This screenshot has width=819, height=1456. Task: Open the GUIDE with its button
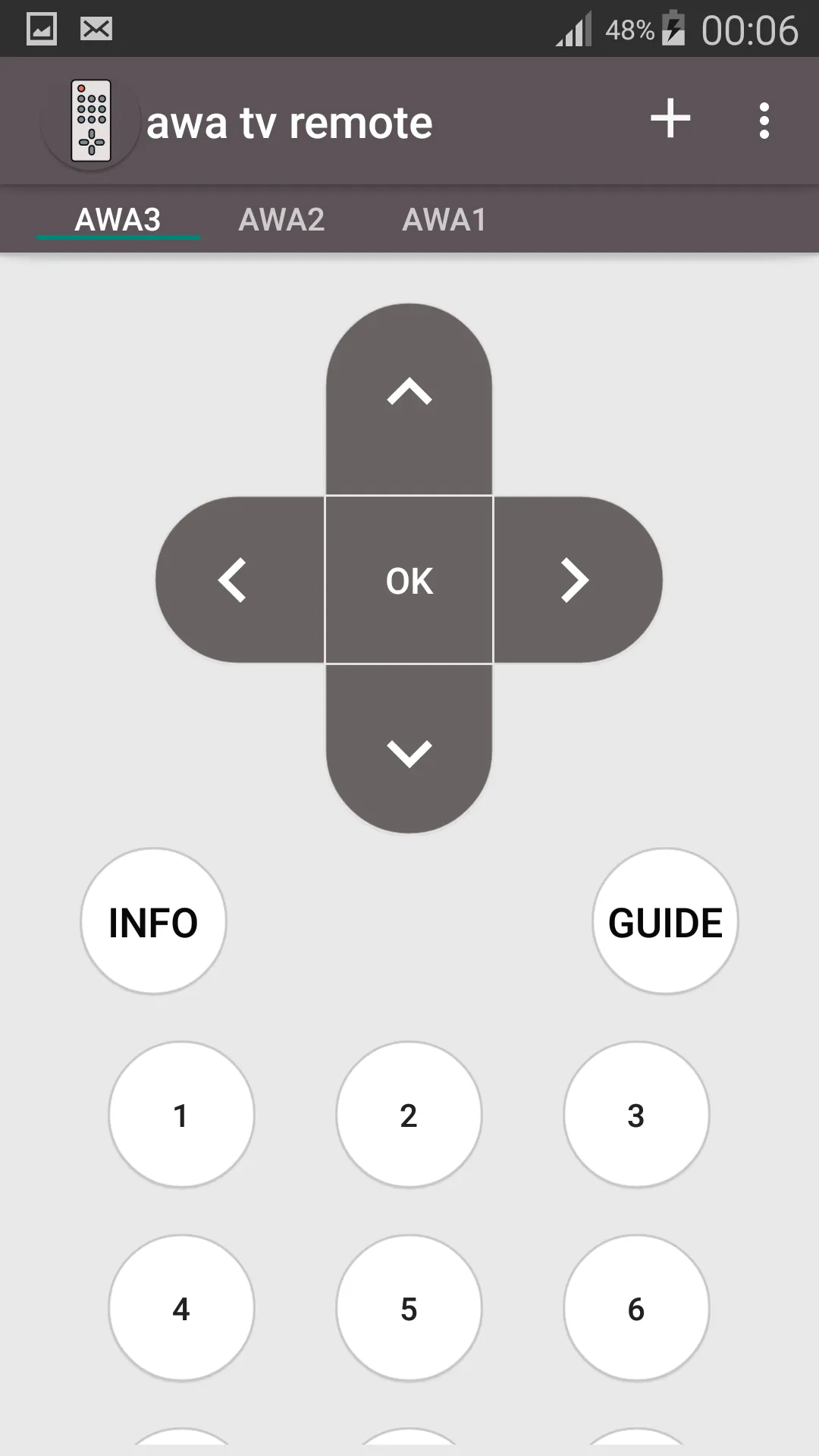664,922
